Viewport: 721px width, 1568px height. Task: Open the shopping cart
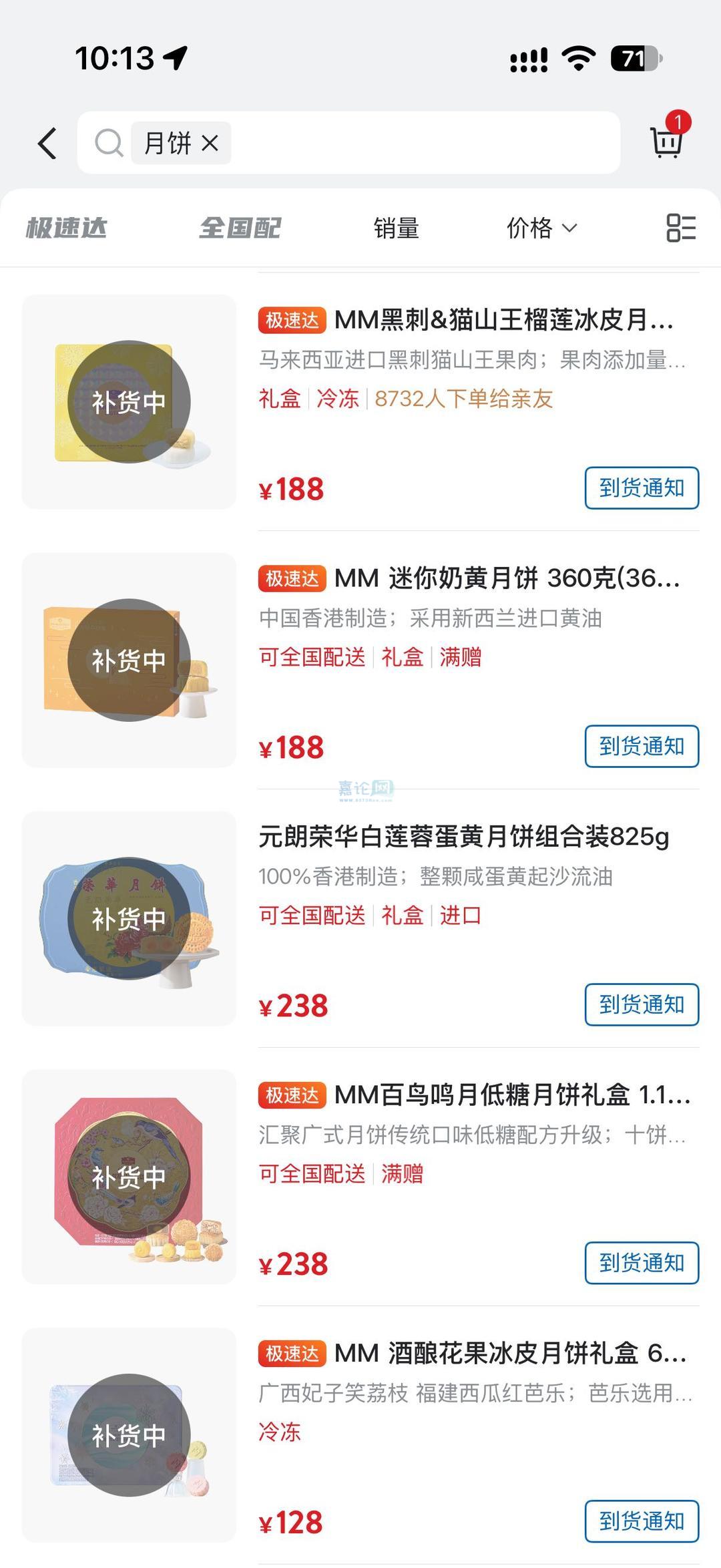[x=666, y=141]
